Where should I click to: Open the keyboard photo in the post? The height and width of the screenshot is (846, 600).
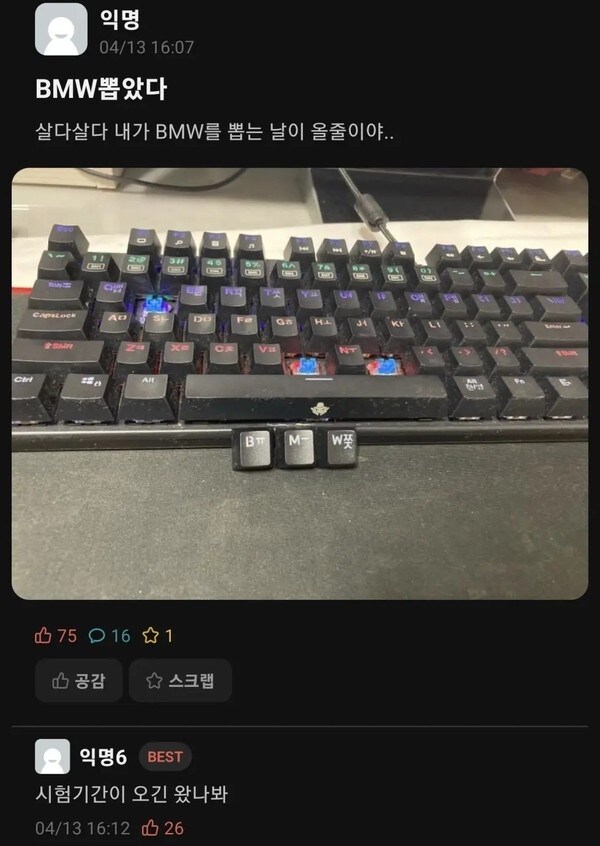[x=300, y=383]
